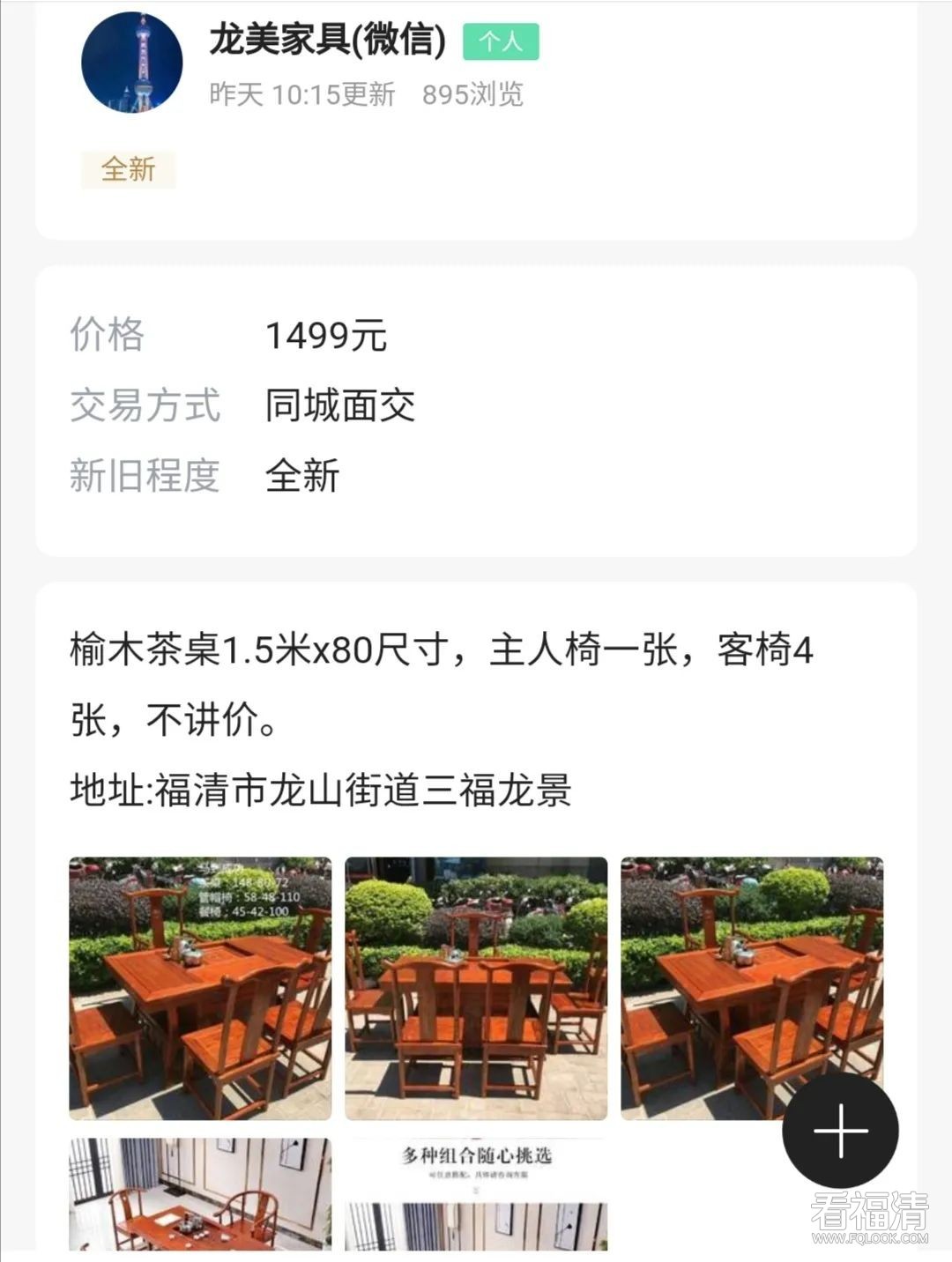
Task: Open seller 龙美家具 profile avatar
Action: [x=132, y=63]
